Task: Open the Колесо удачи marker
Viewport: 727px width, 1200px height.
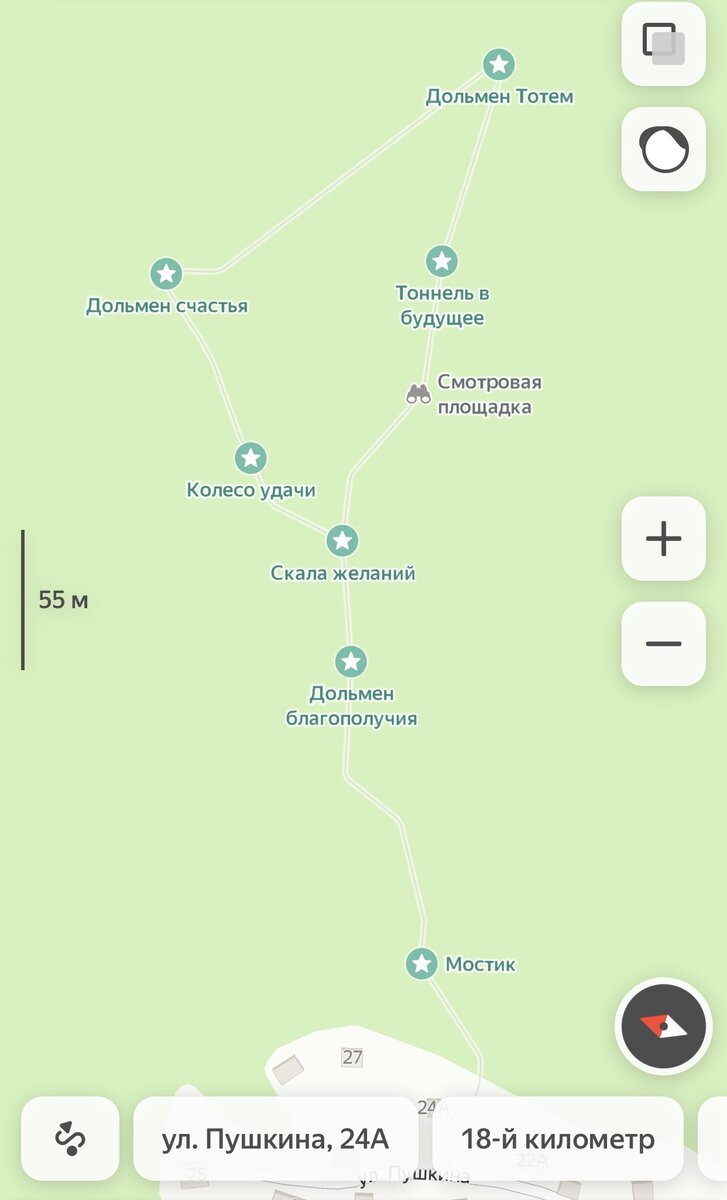Action: 251,458
